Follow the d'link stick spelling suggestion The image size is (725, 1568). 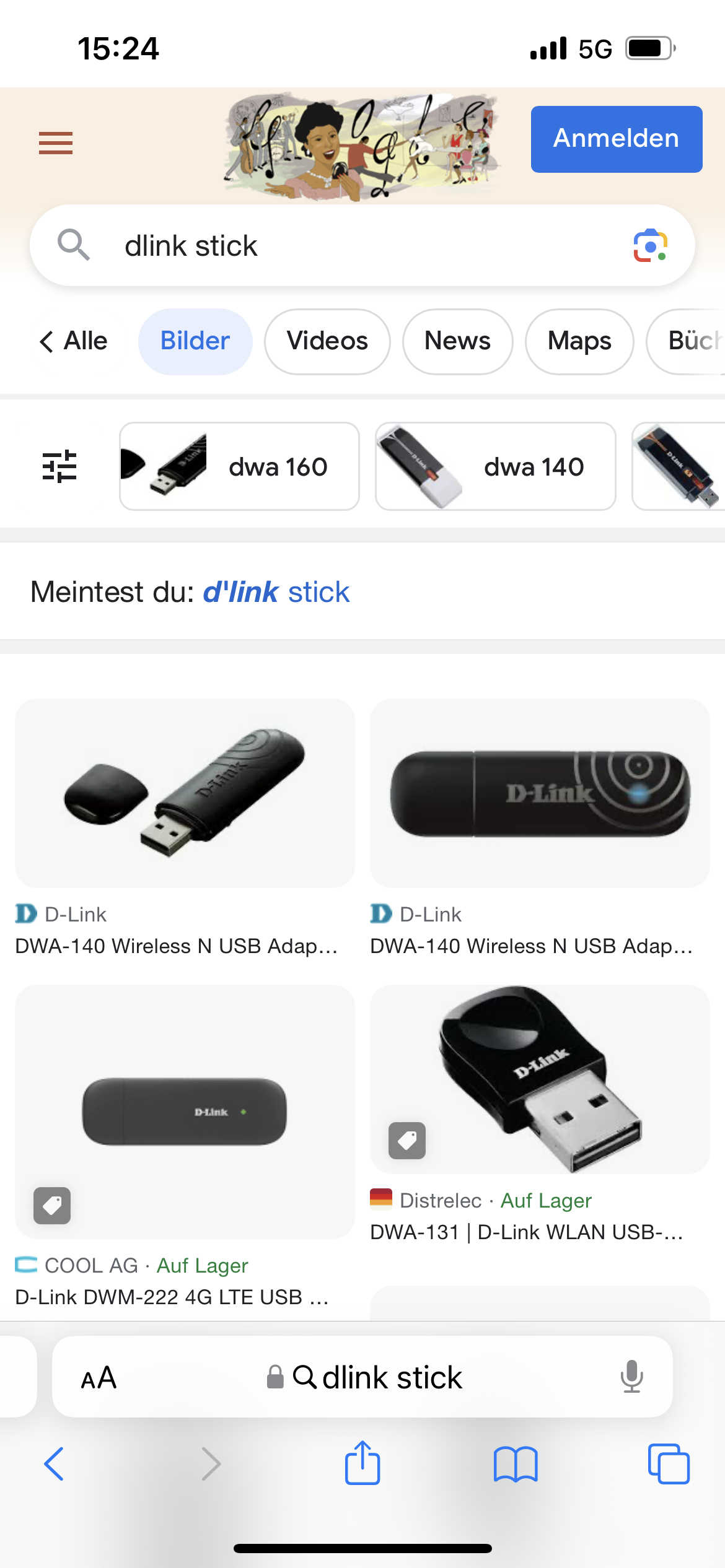pos(276,592)
